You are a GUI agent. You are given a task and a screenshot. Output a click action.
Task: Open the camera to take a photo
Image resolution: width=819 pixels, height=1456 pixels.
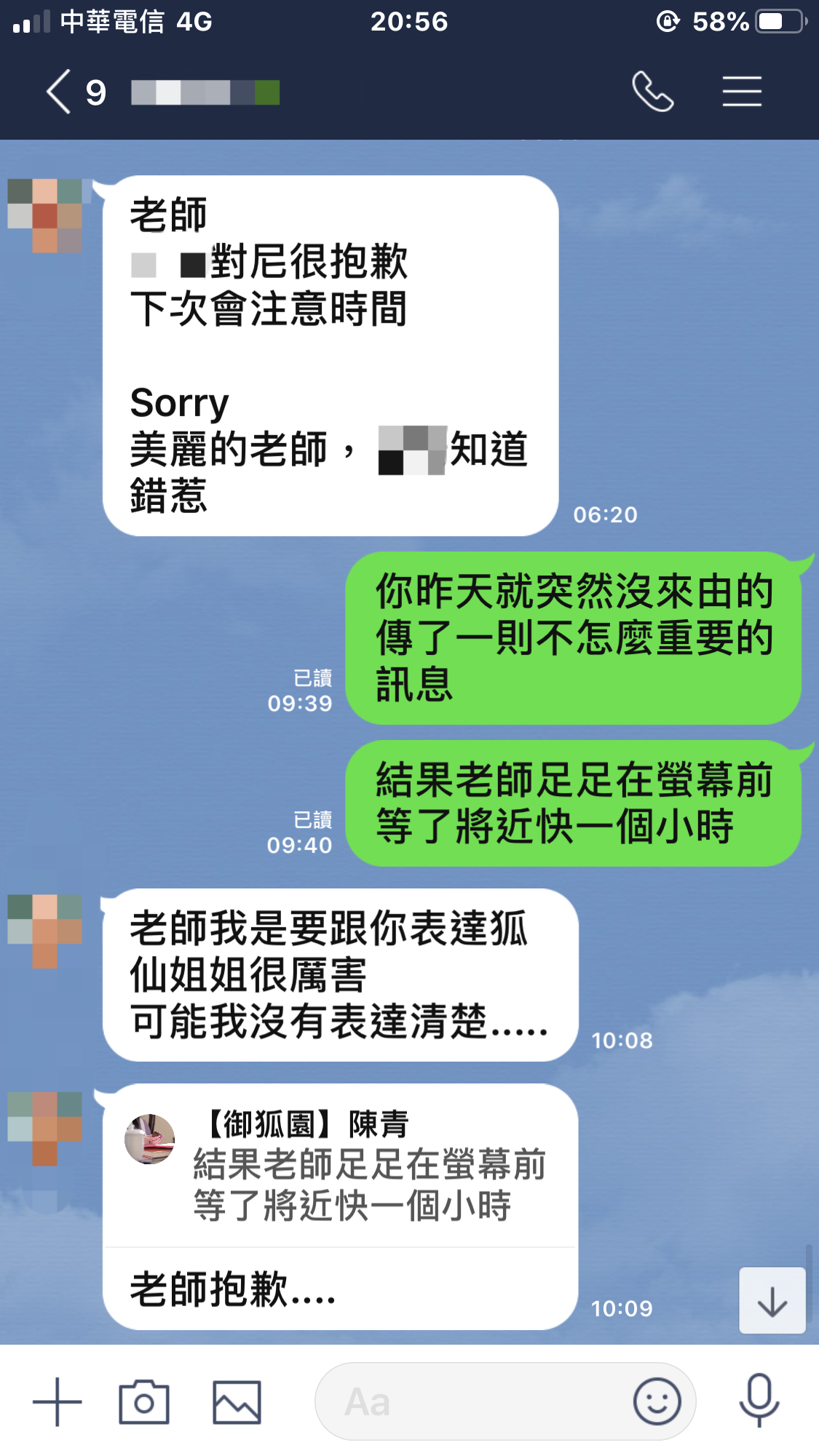(x=144, y=1401)
